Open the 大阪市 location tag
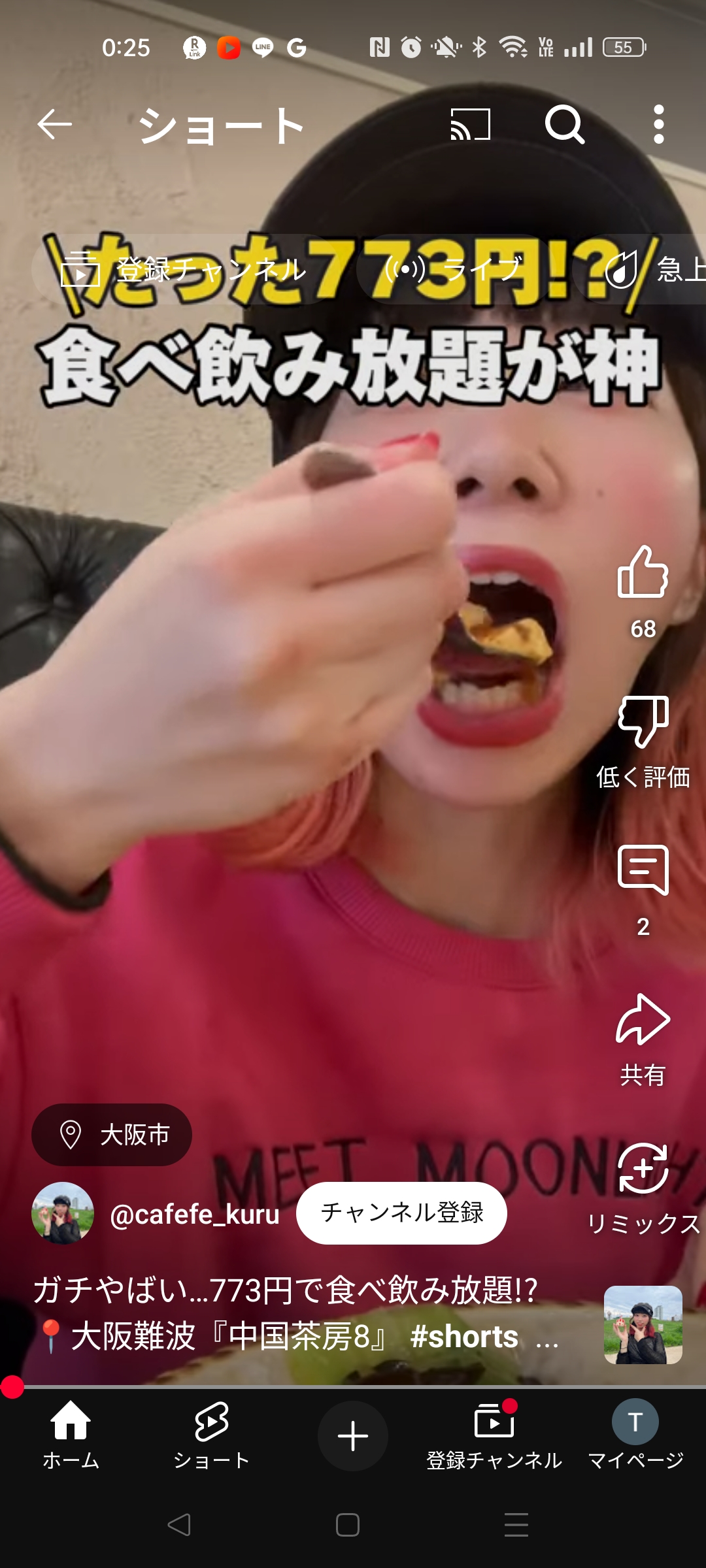Image resolution: width=706 pixels, height=1568 pixels. pos(112,1135)
